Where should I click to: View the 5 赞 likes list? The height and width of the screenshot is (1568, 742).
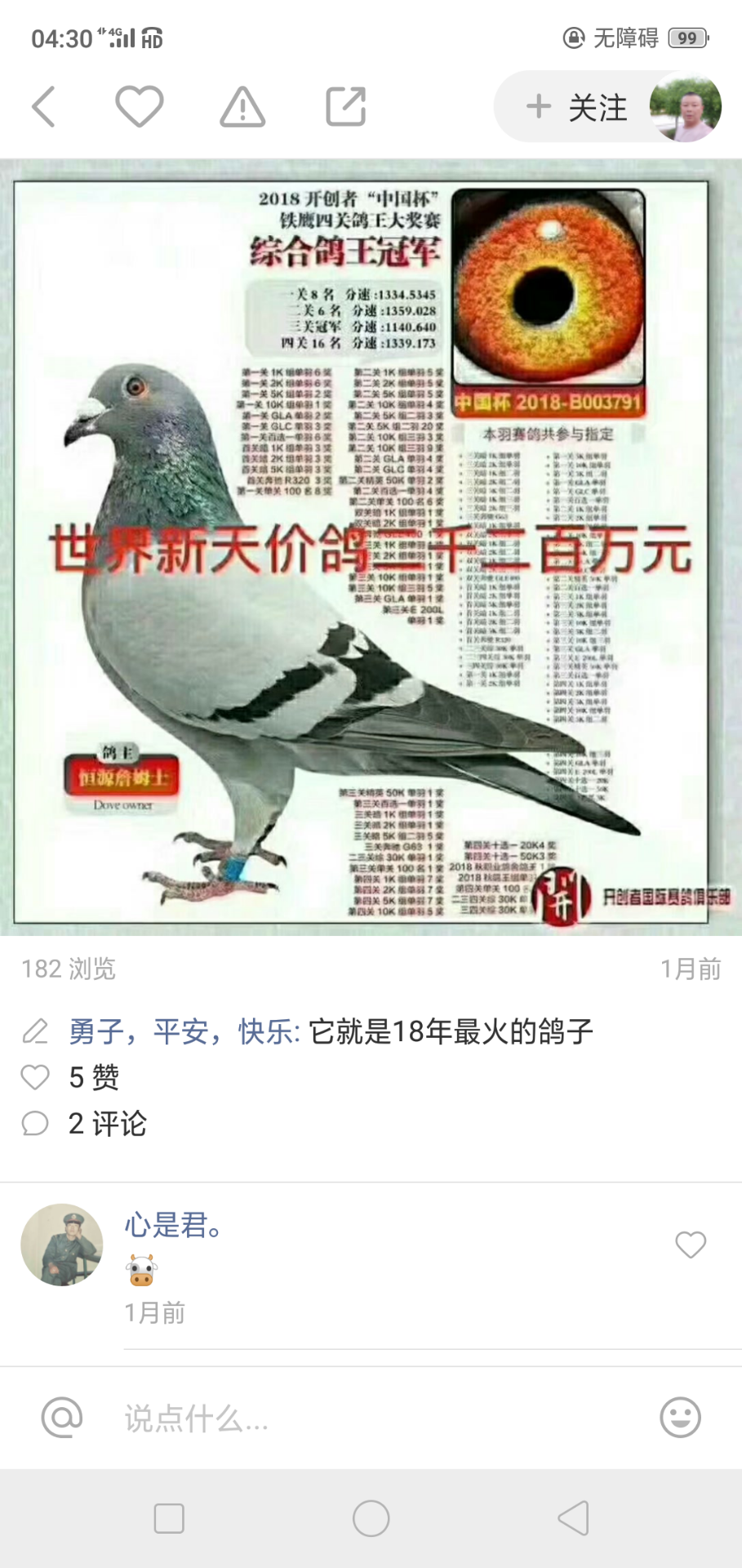93,1077
